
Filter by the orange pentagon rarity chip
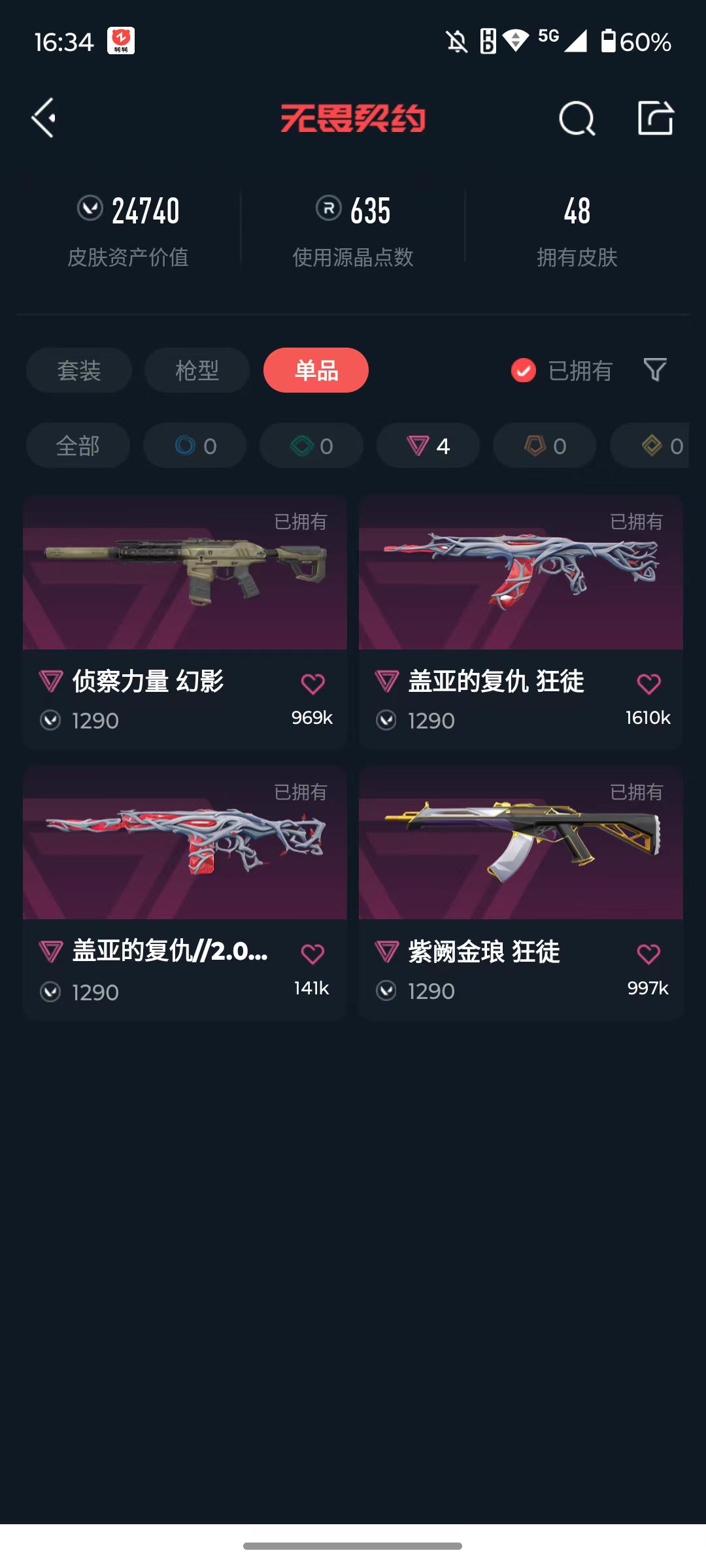pos(545,446)
